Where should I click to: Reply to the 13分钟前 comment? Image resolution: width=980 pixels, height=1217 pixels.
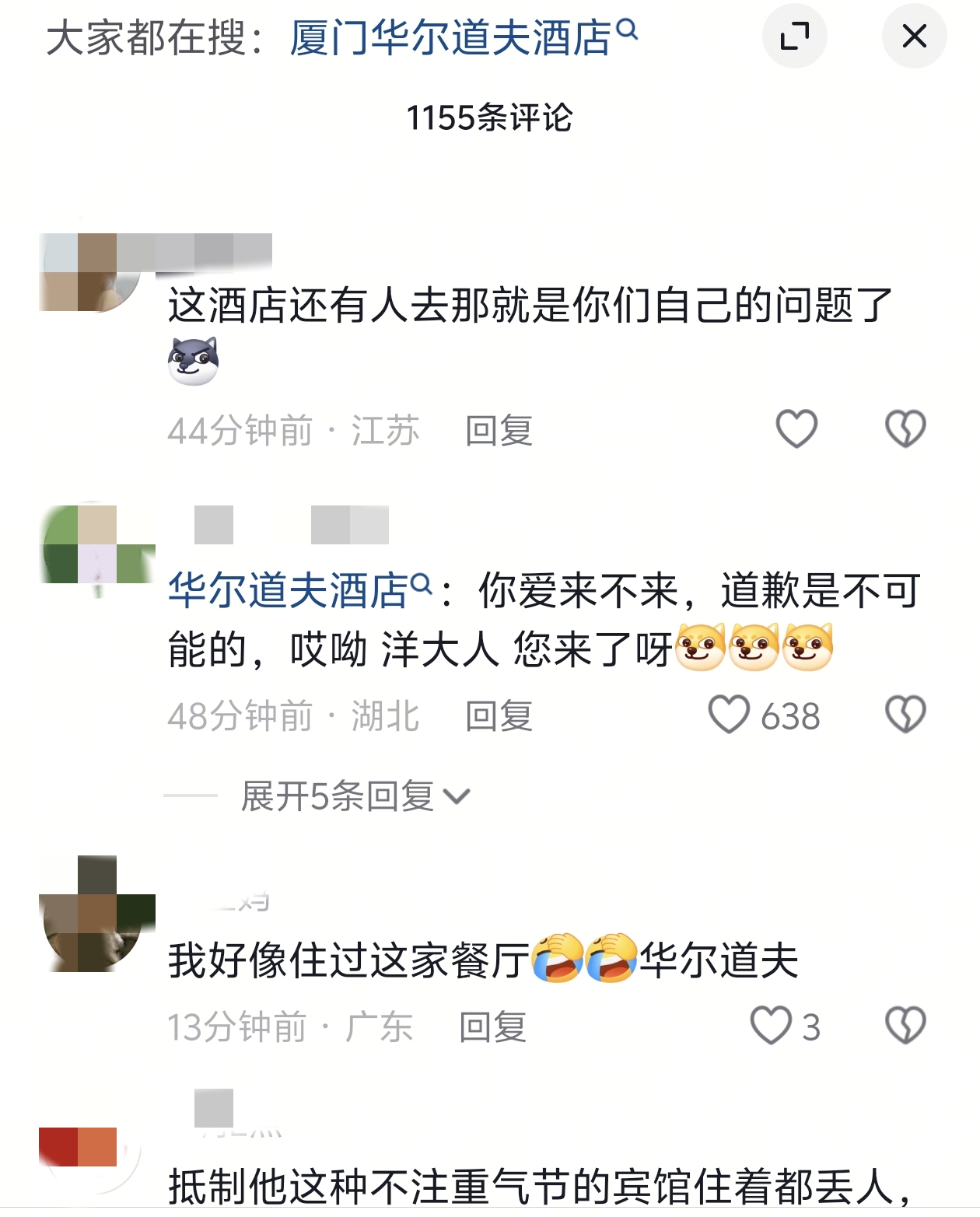[x=492, y=1027]
